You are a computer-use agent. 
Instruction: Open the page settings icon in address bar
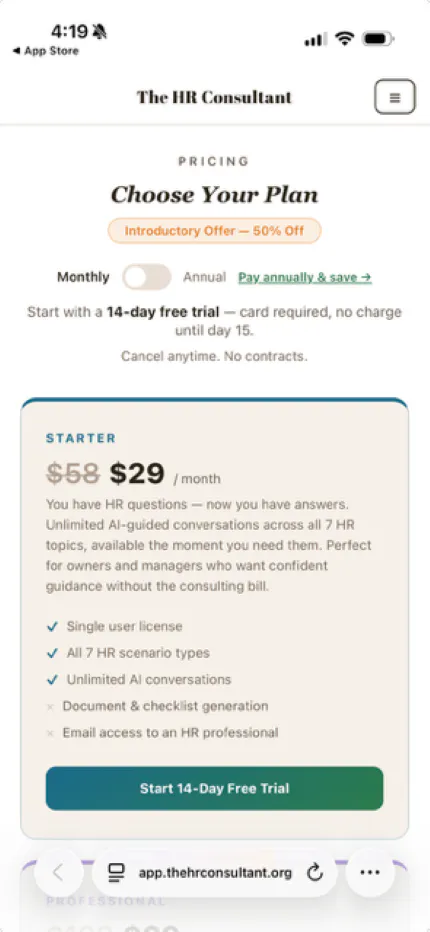(x=117, y=873)
